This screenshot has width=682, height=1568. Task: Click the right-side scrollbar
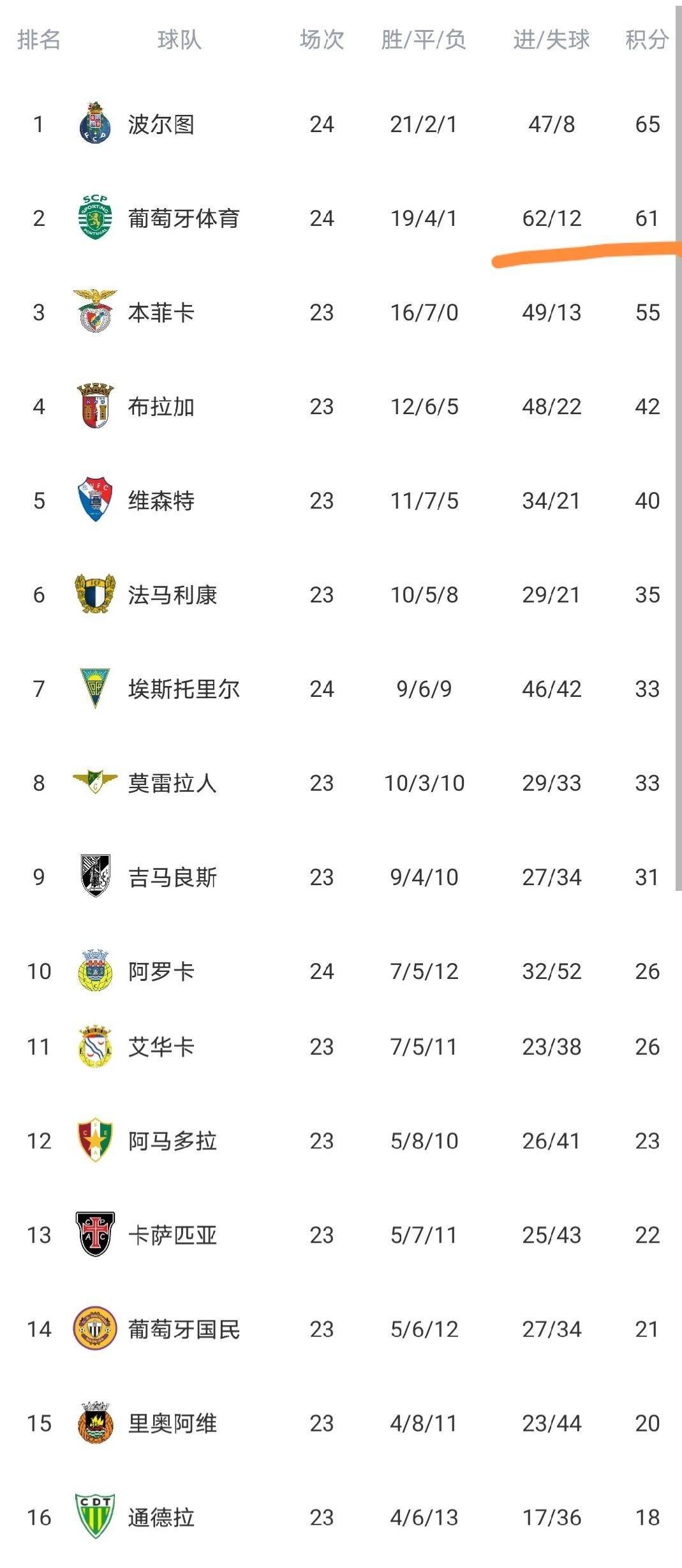(678, 447)
